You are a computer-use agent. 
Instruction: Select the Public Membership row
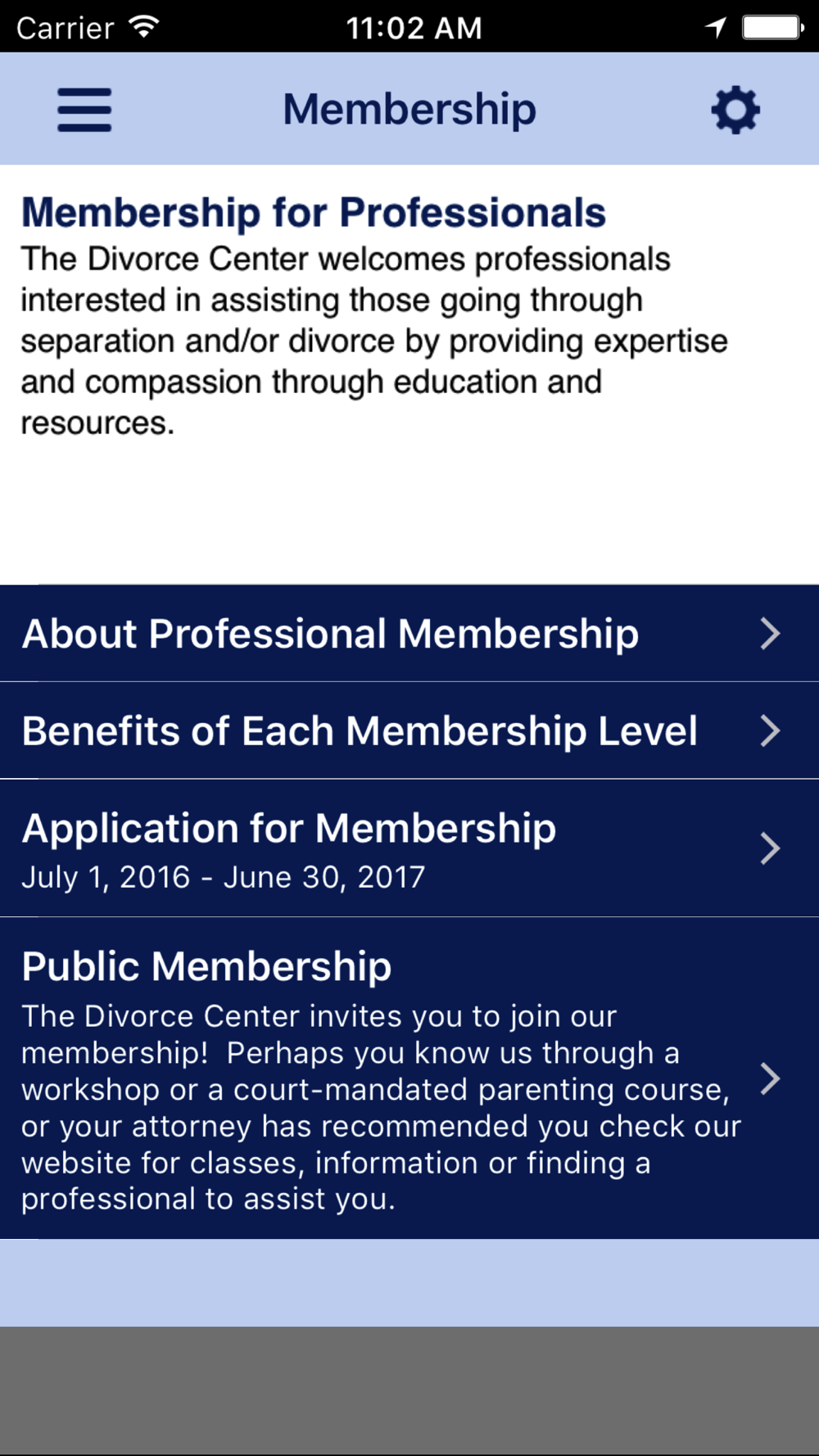pos(409,1078)
